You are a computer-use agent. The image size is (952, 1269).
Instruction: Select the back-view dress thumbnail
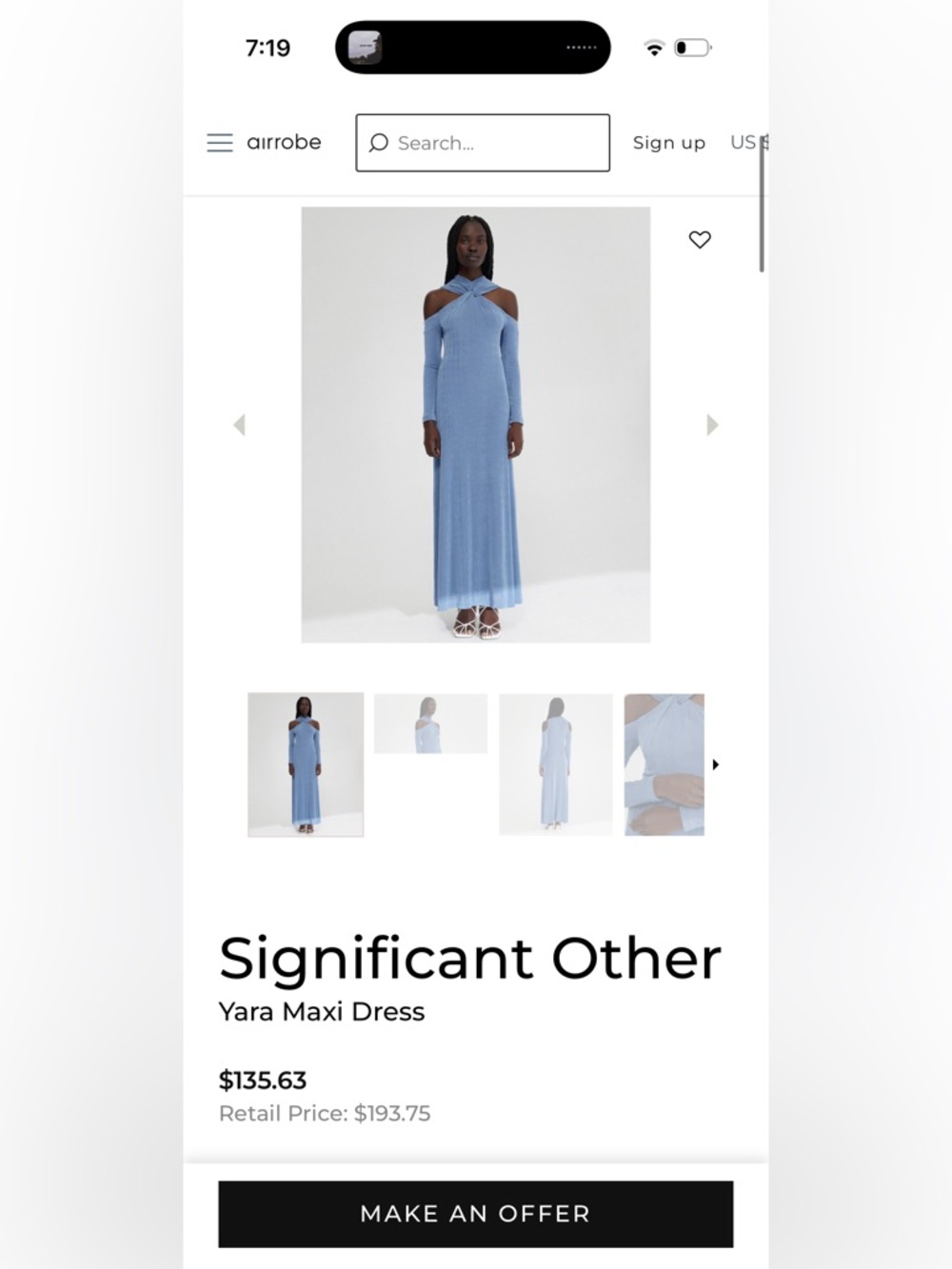555,763
